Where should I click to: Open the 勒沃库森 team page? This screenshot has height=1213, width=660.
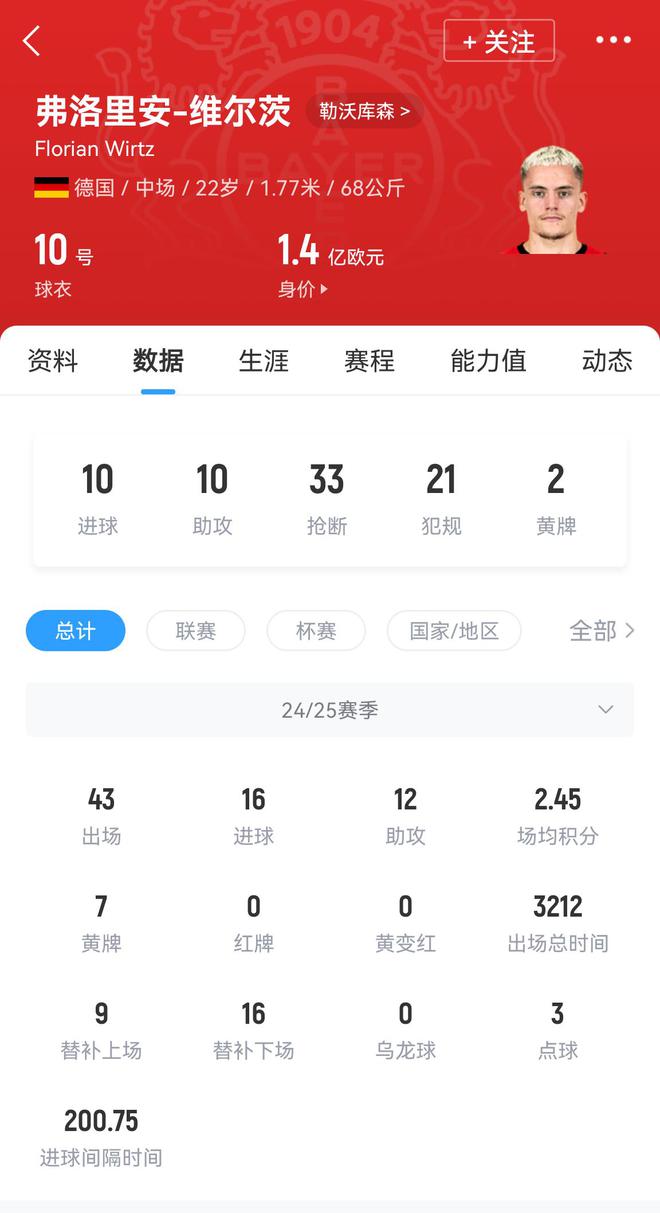point(364,111)
